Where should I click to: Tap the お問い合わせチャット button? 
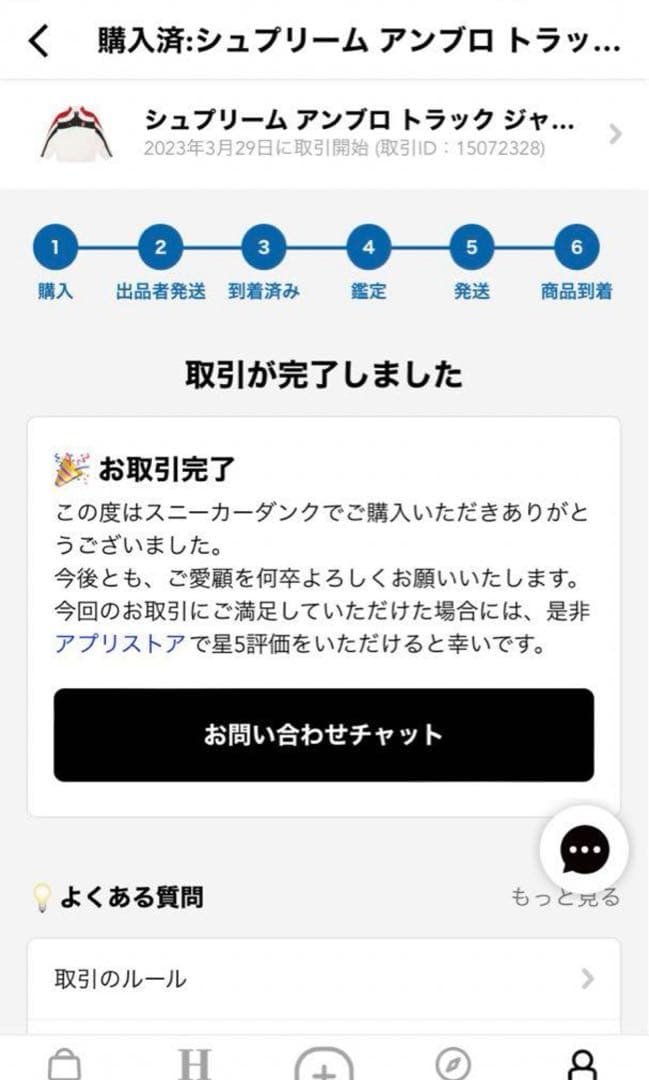(323, 735)
